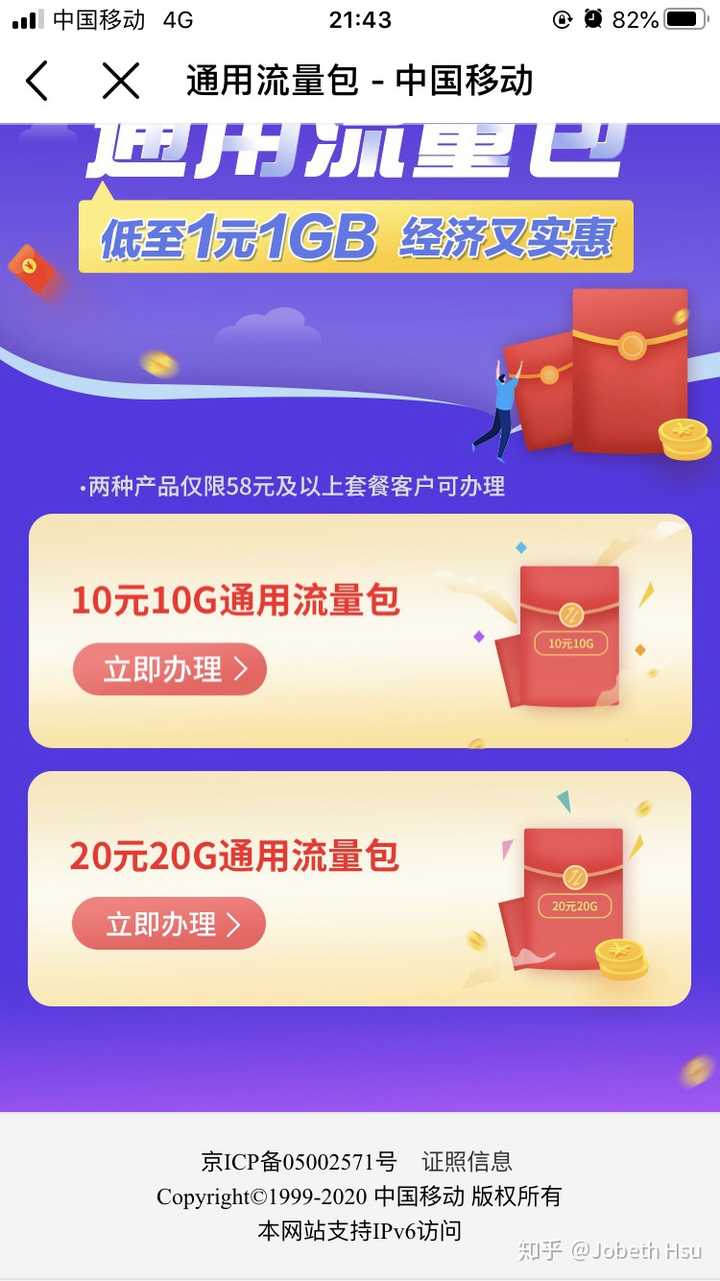The width and height of the screenshot is (720, 1281).
Task: Go back to the previous page
Action: tap(37, 81)
